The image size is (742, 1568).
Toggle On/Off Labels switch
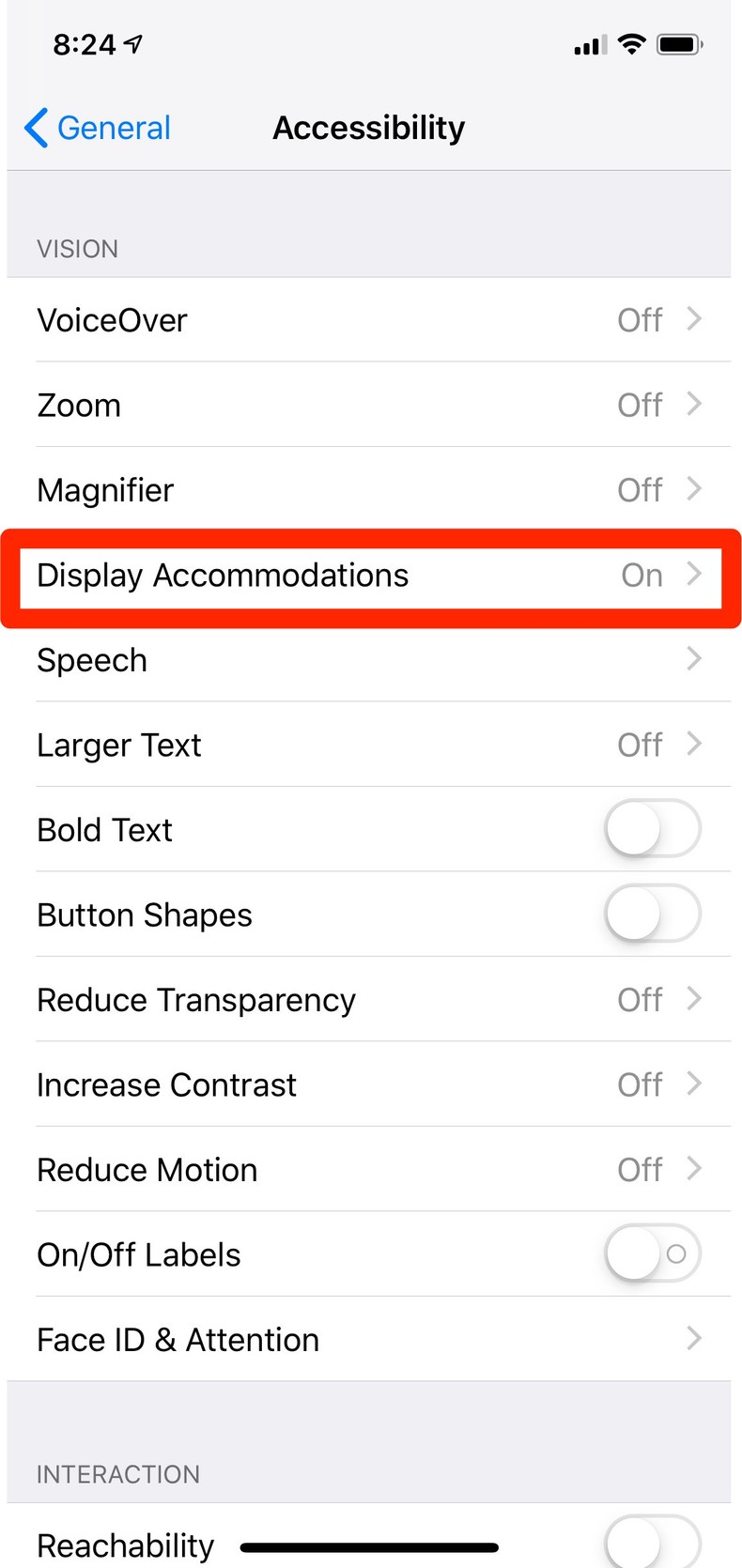point(653,1254)
